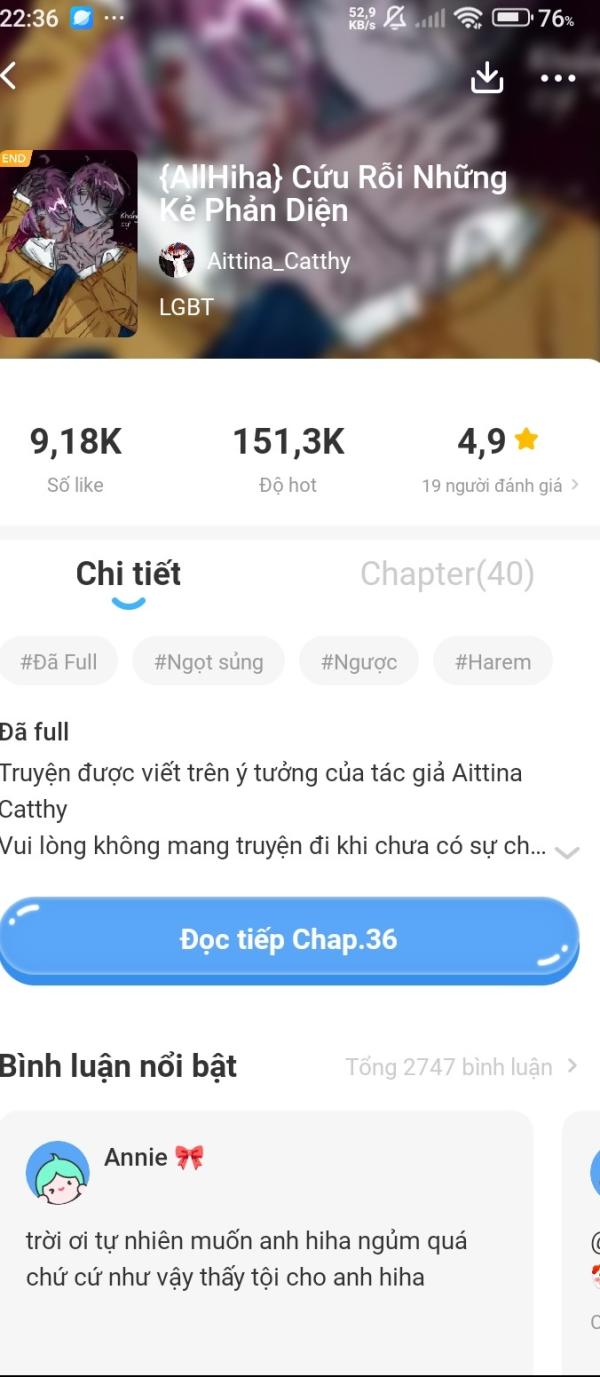This screenshot has width=600, height=1377.
Task: Browse the #Harem tag
Action: [493, 662]
